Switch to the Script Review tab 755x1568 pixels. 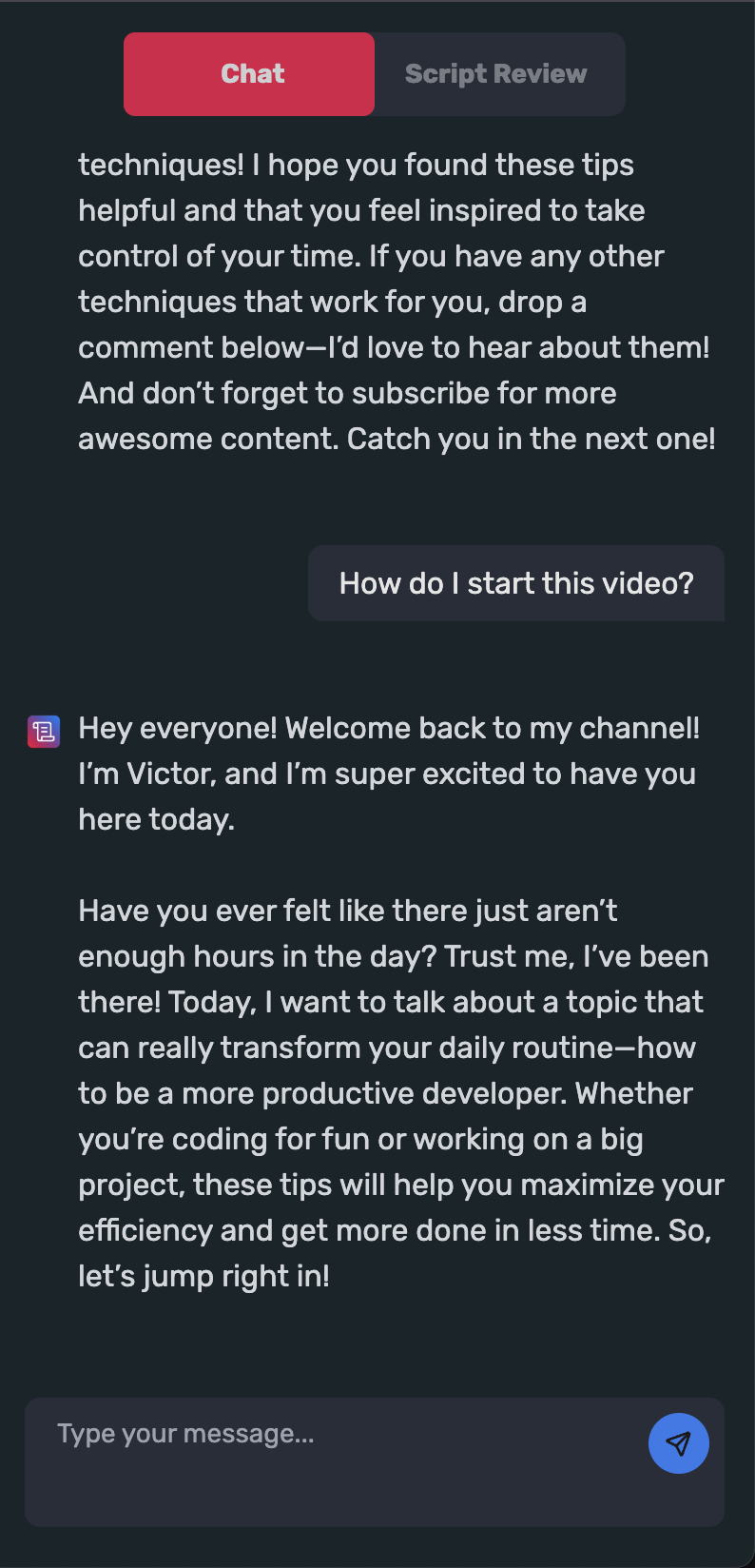(x=496, y=74)
